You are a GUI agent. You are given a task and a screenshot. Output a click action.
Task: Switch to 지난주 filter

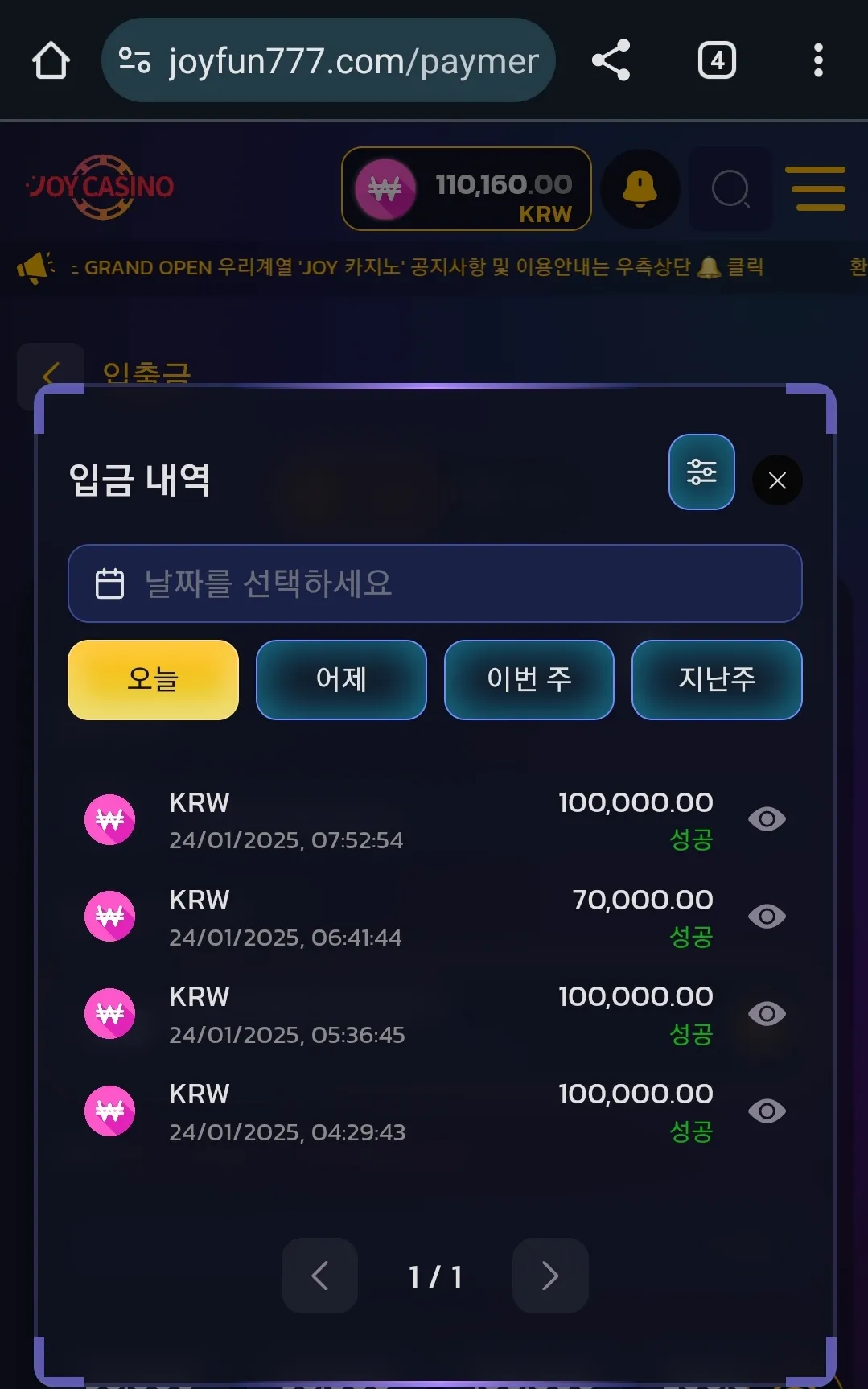tap(716, 679)
